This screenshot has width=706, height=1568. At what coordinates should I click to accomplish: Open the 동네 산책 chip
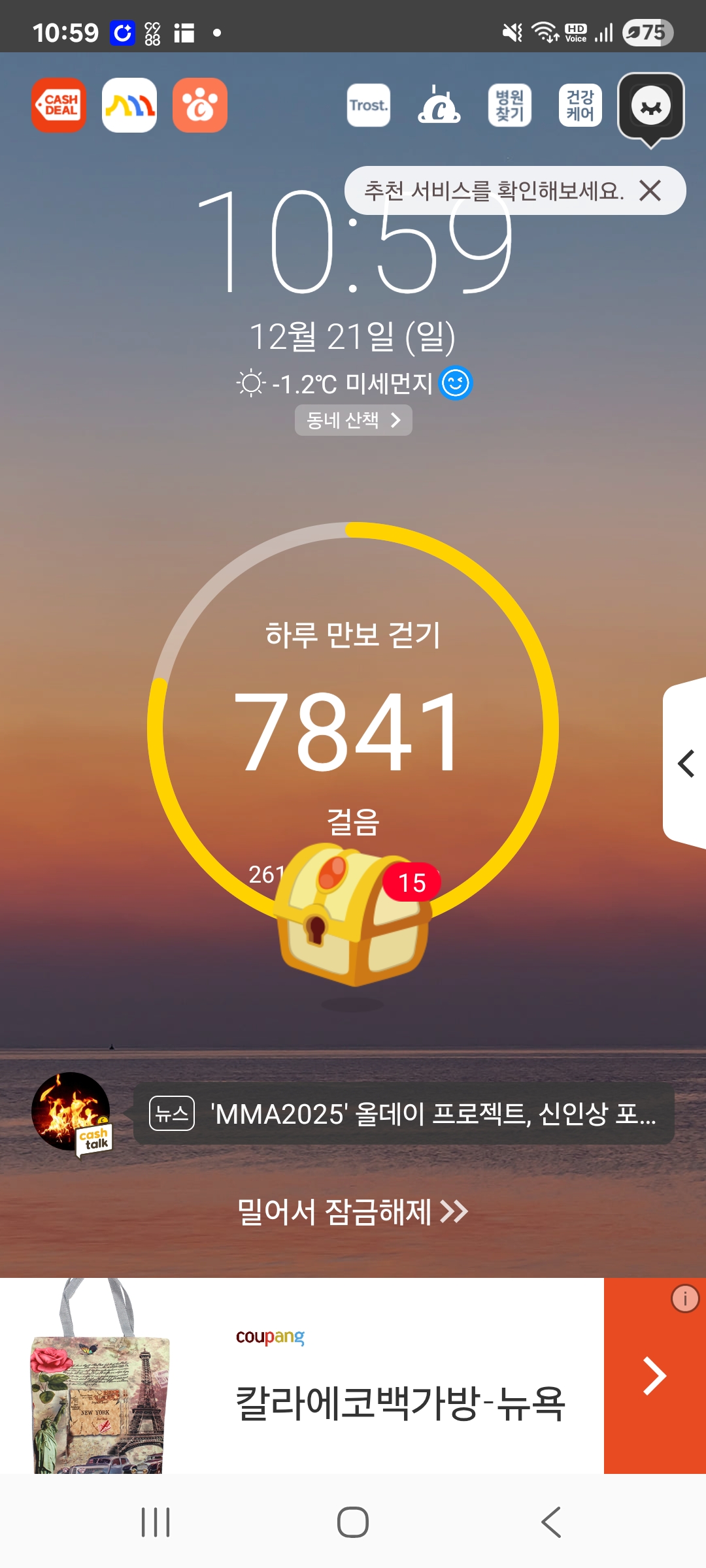(353, 420)
